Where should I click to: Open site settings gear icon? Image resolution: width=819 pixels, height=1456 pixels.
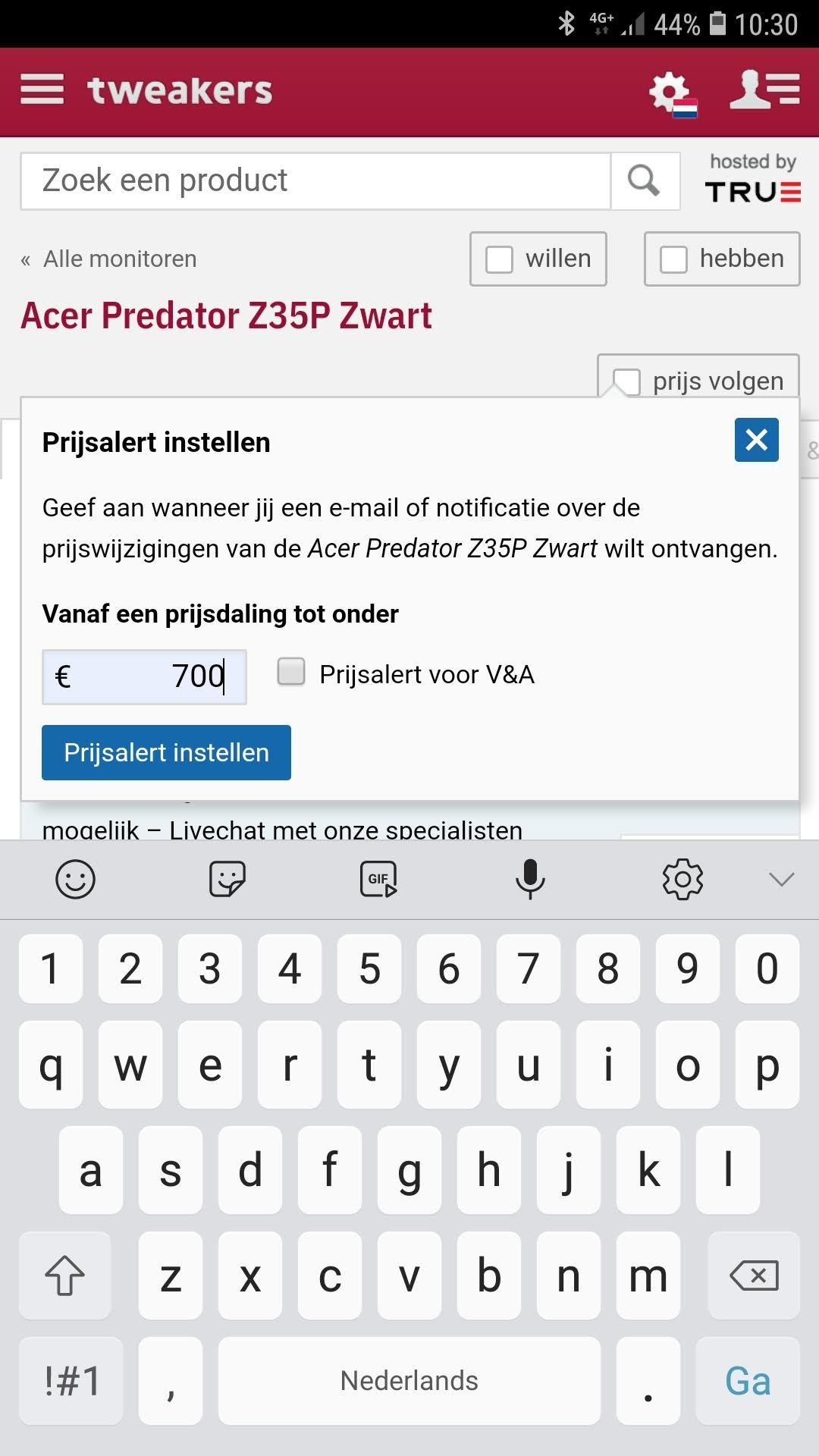point(670,93)
